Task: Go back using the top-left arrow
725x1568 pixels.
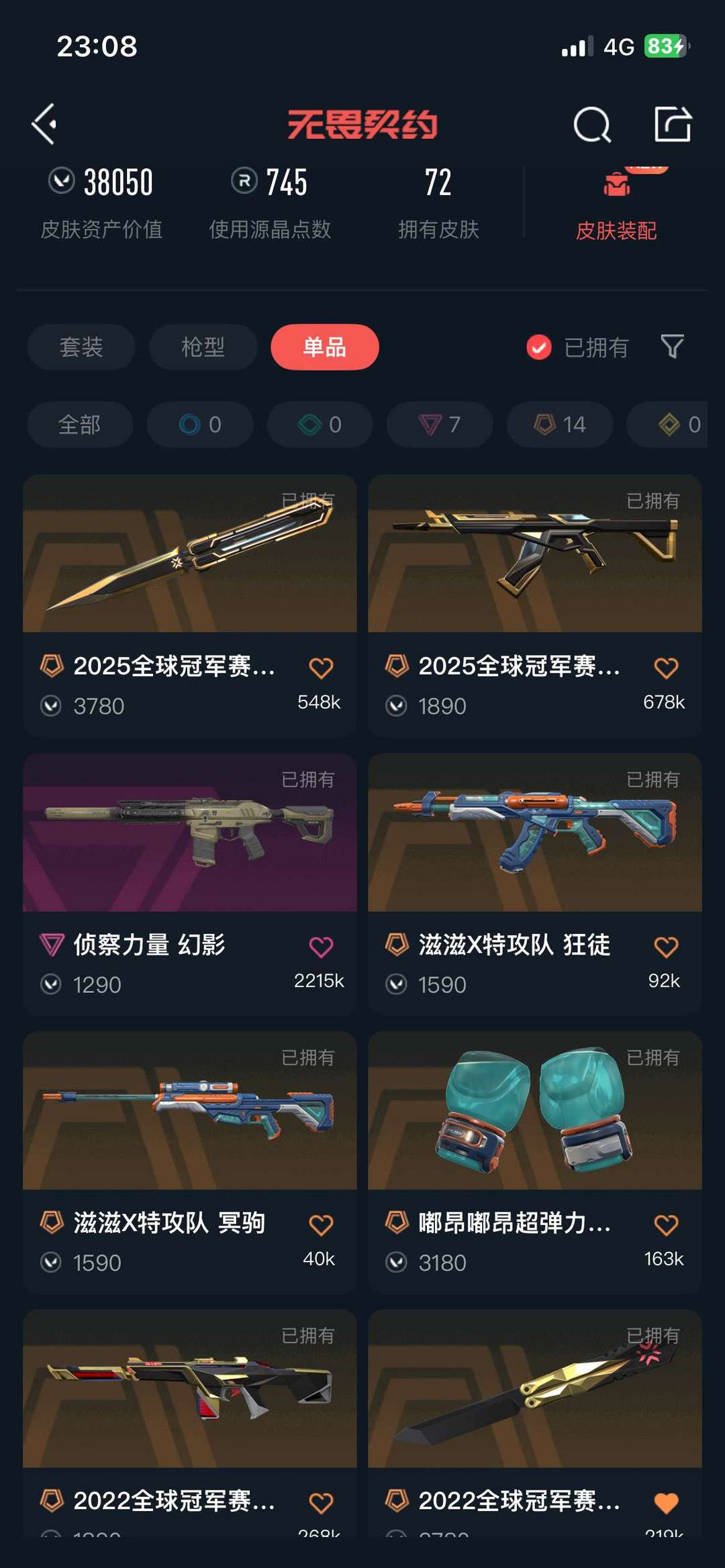Action: [x=45, y=124]
